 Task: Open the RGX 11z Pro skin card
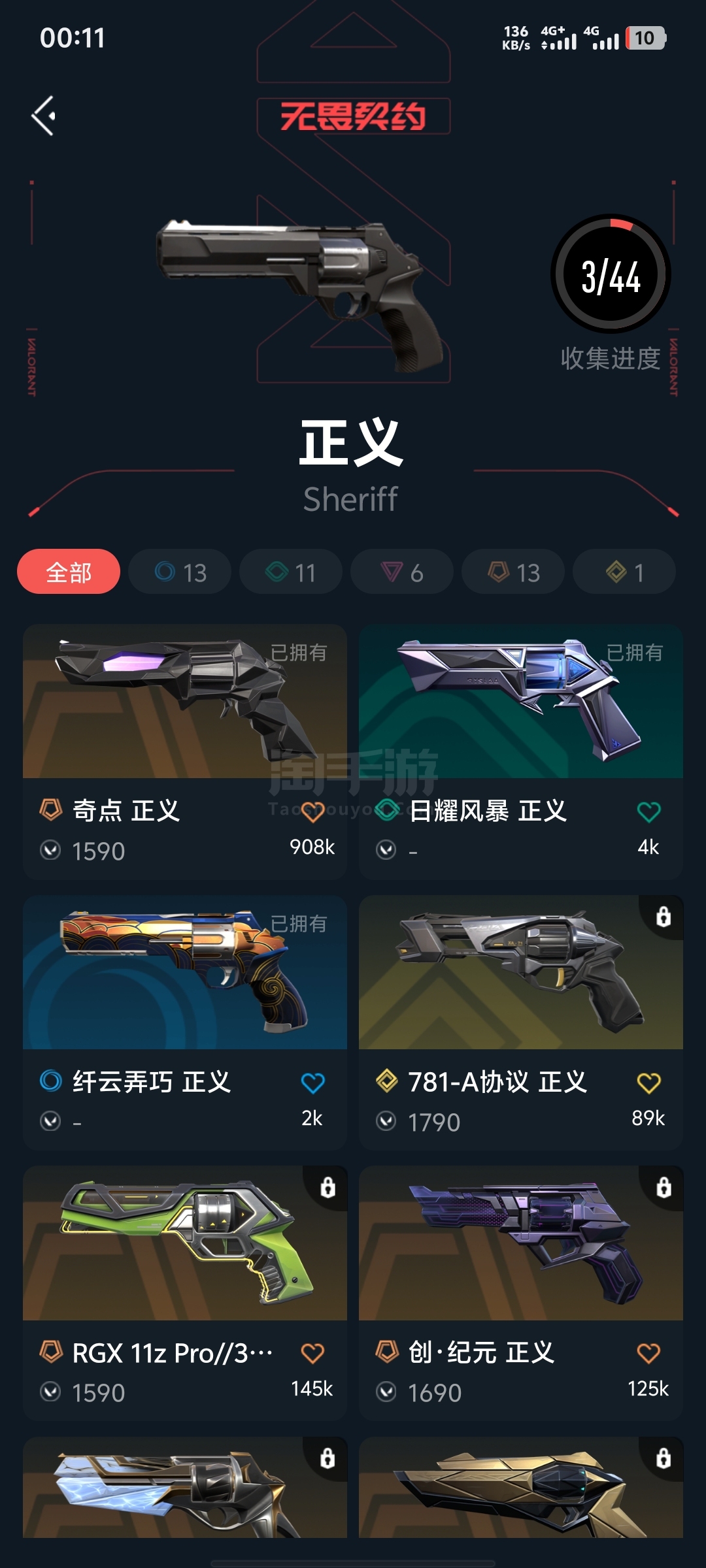pos(185,1294)
